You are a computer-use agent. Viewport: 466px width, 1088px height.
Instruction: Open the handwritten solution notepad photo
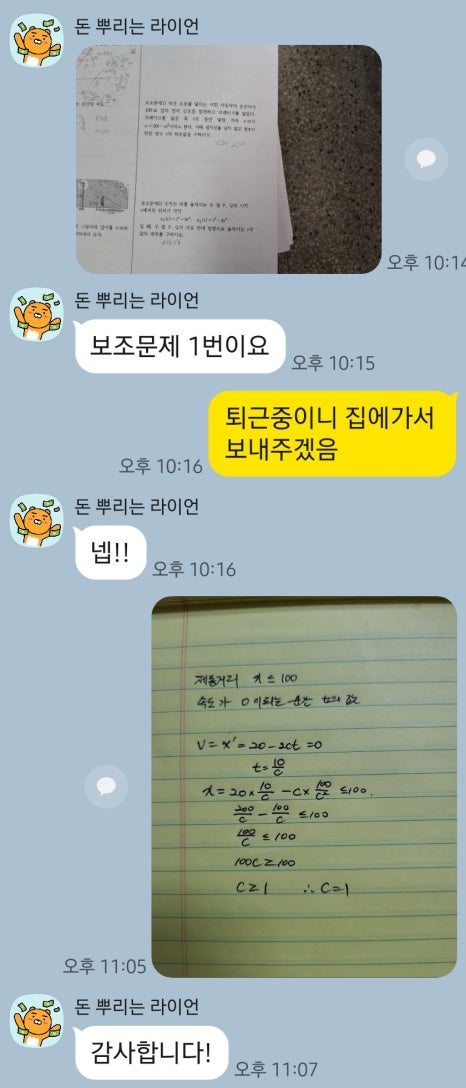(x=304, y=787)
